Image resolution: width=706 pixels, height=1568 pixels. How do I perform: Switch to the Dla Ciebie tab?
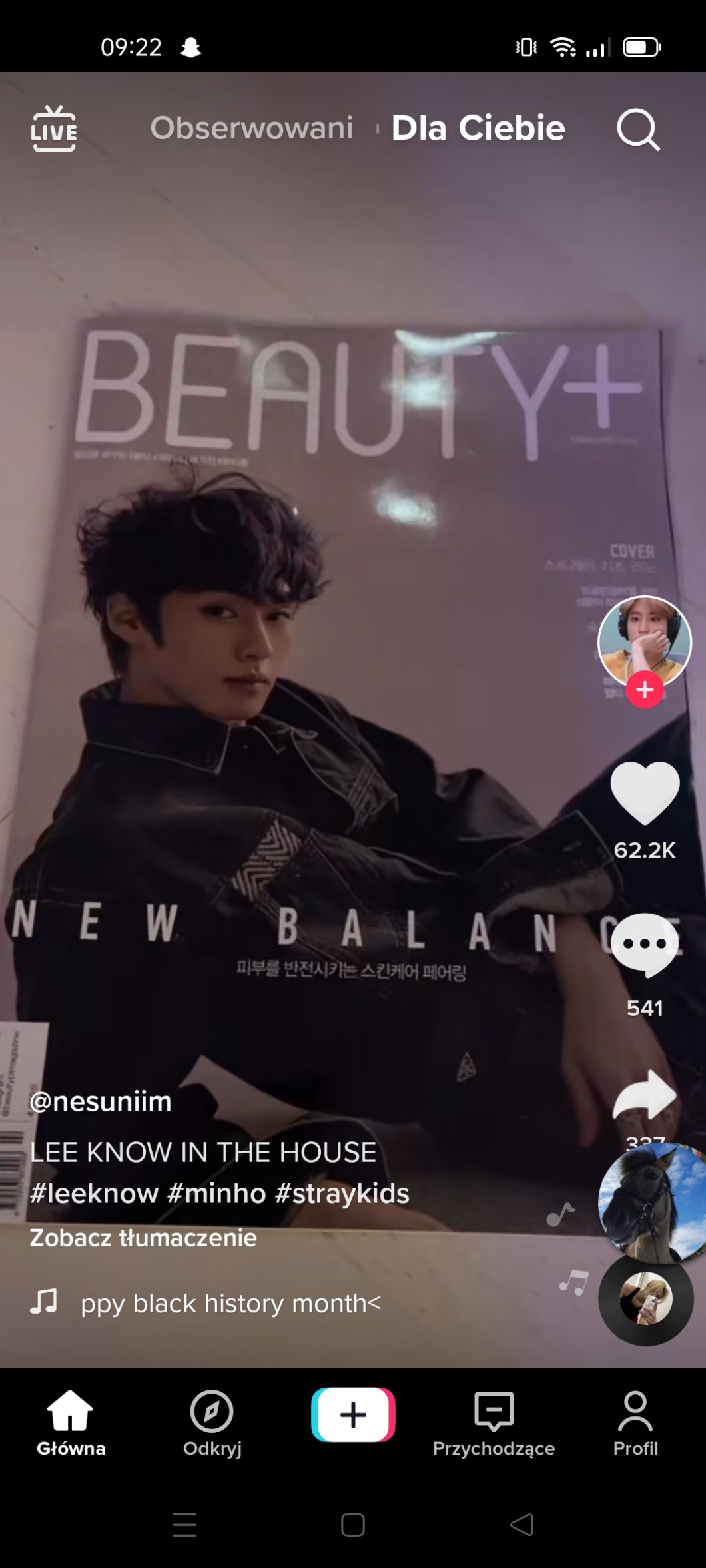478,128
